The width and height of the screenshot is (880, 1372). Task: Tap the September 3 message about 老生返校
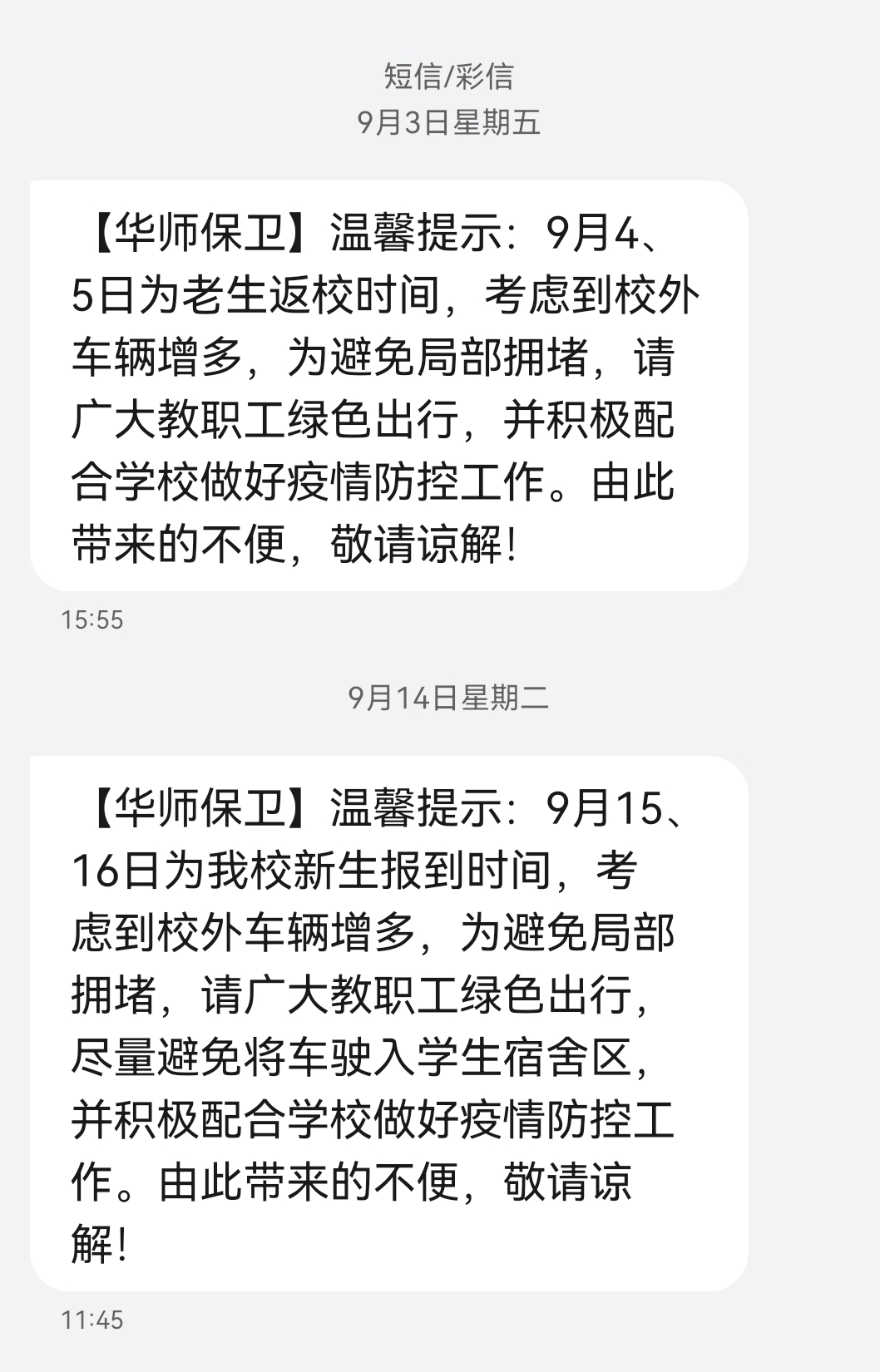tap(388, 386)
